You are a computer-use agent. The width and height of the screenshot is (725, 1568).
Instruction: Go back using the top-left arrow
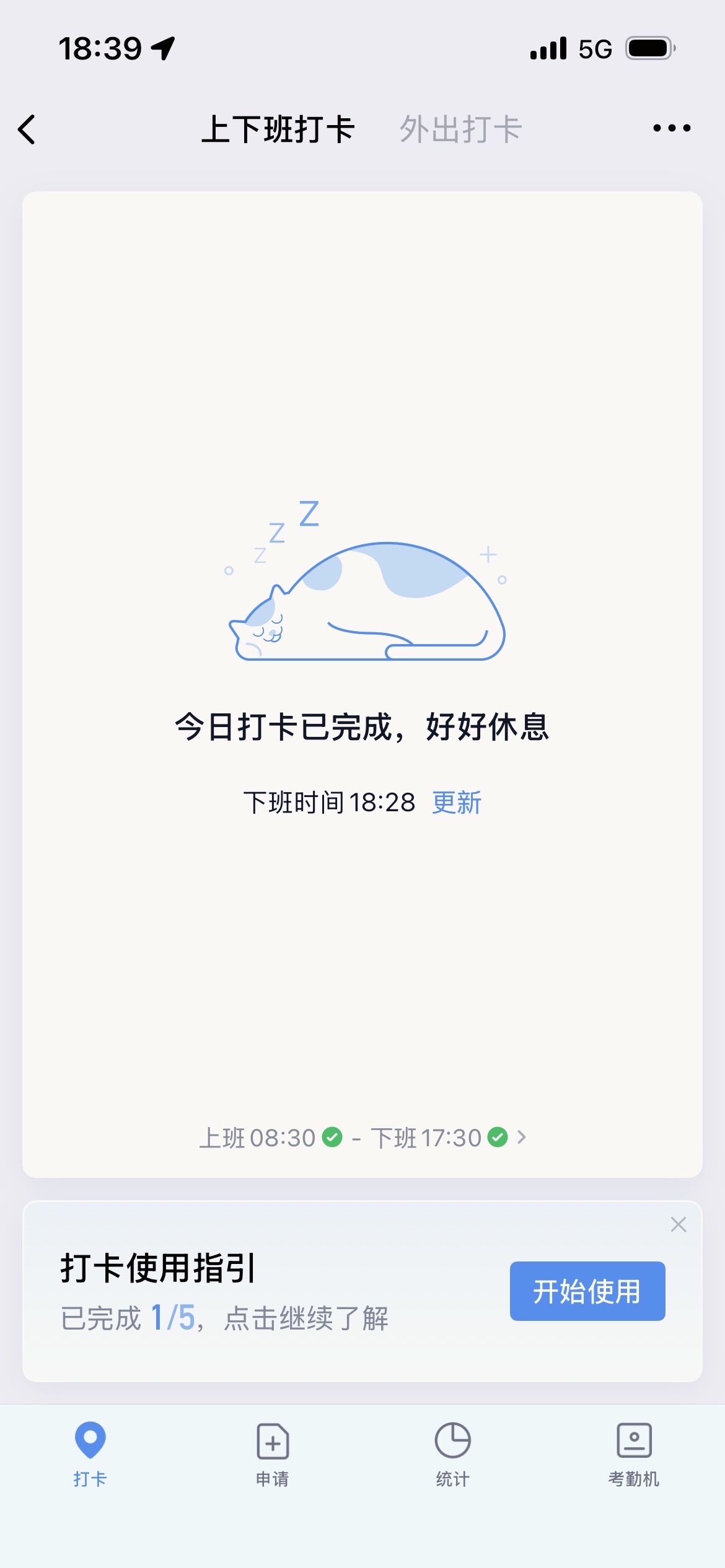pyautogui.click(x=27, y=129)
